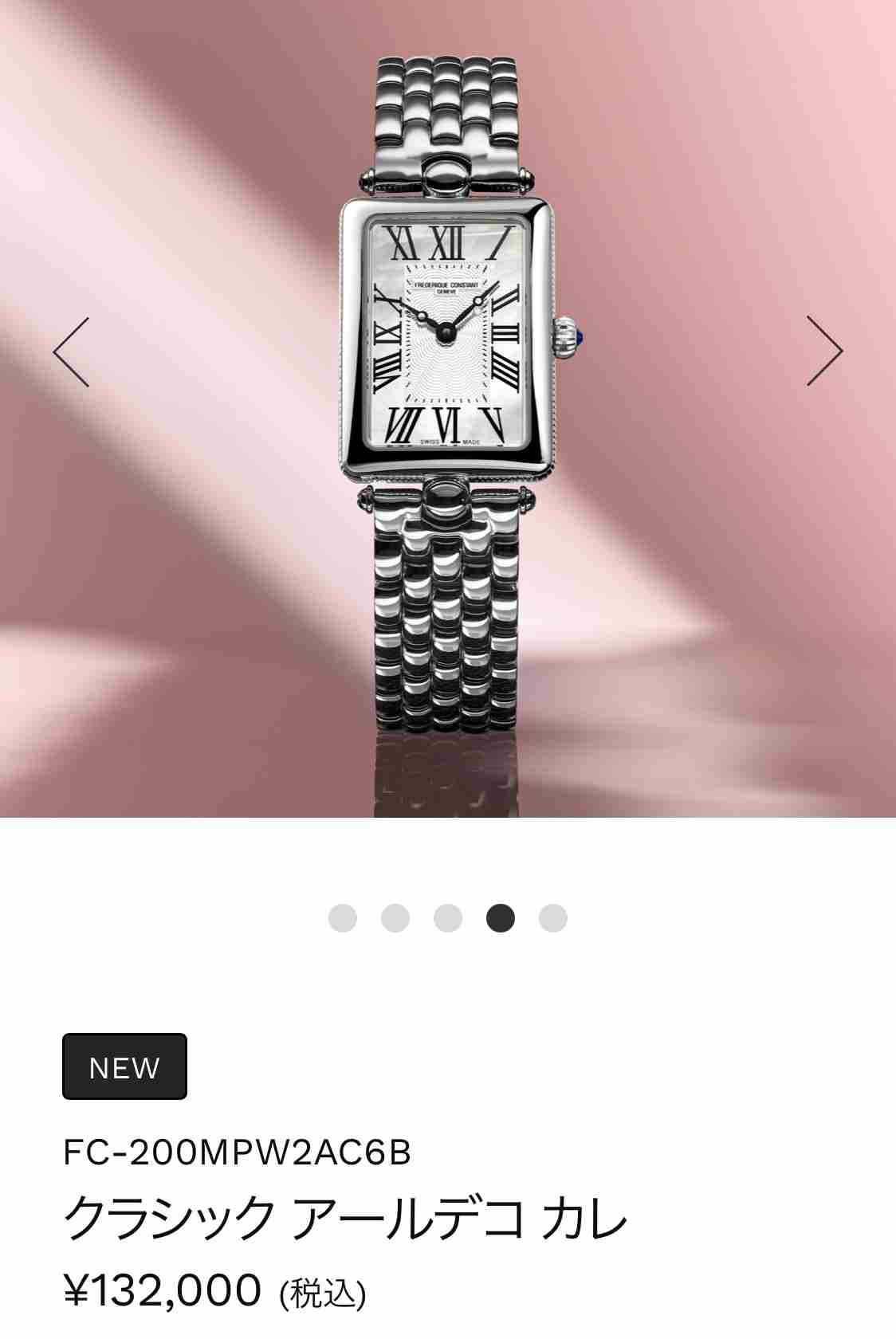This screenshot has width=896, height=1339.
Task: Show the previous product image
Action: (x=71, y=351)
